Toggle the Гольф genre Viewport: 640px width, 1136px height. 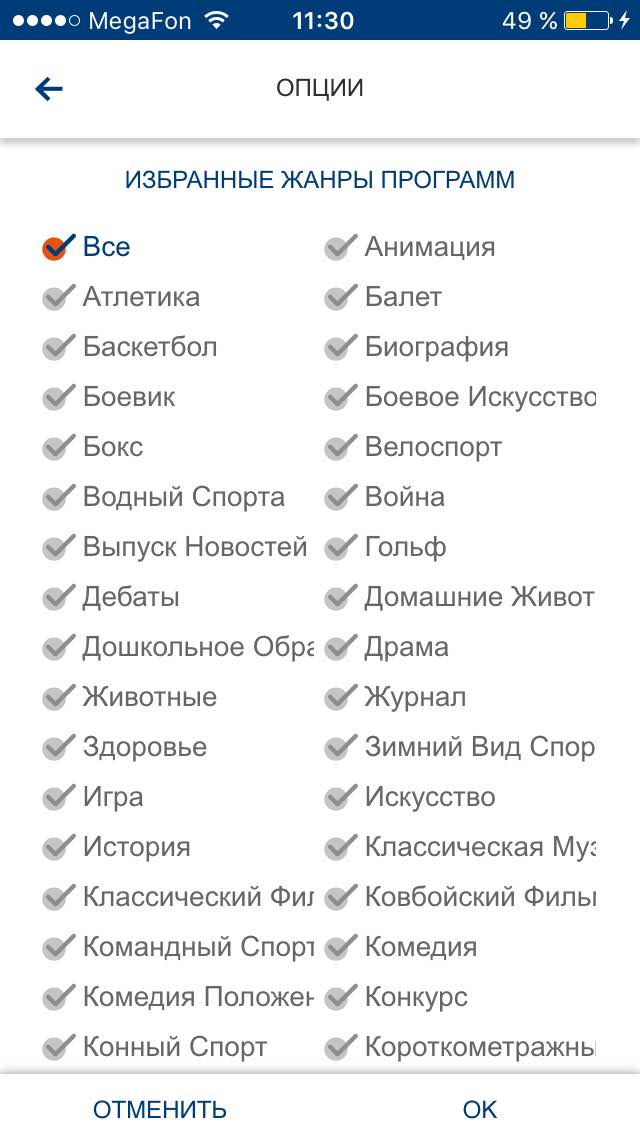(x=340, y=547)
